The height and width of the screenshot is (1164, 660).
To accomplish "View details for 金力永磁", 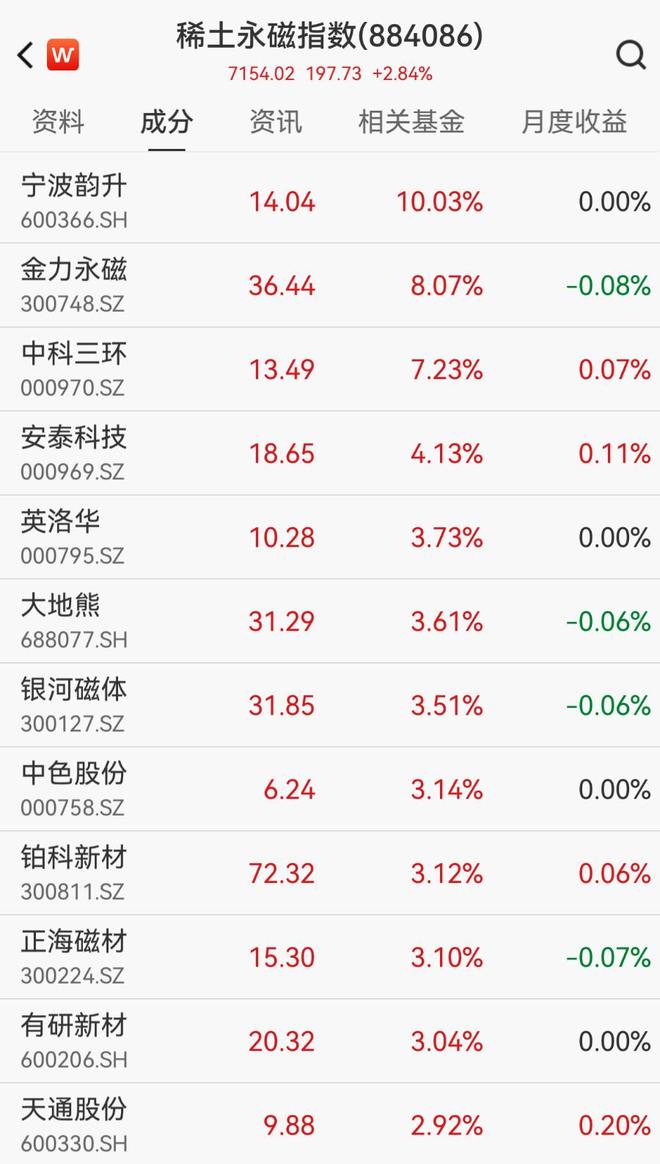I will 74,284.
